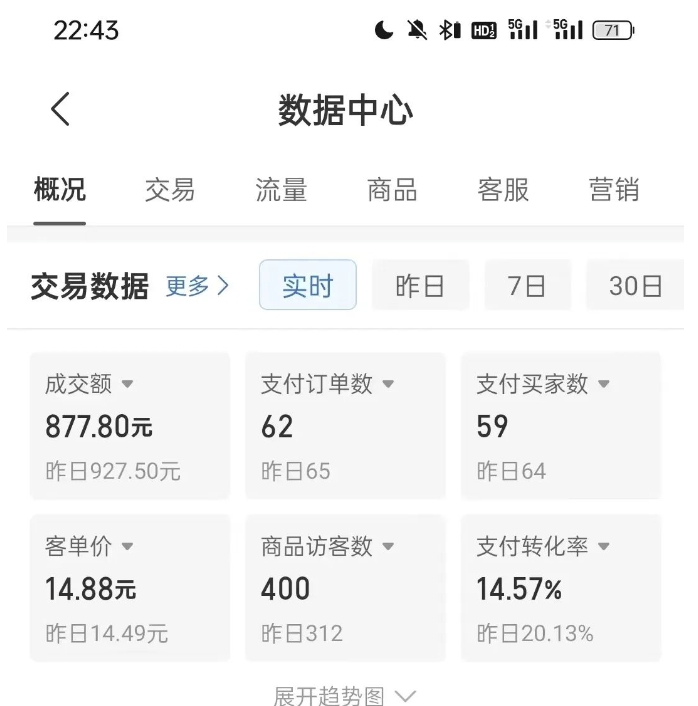The image size is (698, 706).
Task: Open the 支付转化率 metric dropdown
Action: click(x=603, y=547)
